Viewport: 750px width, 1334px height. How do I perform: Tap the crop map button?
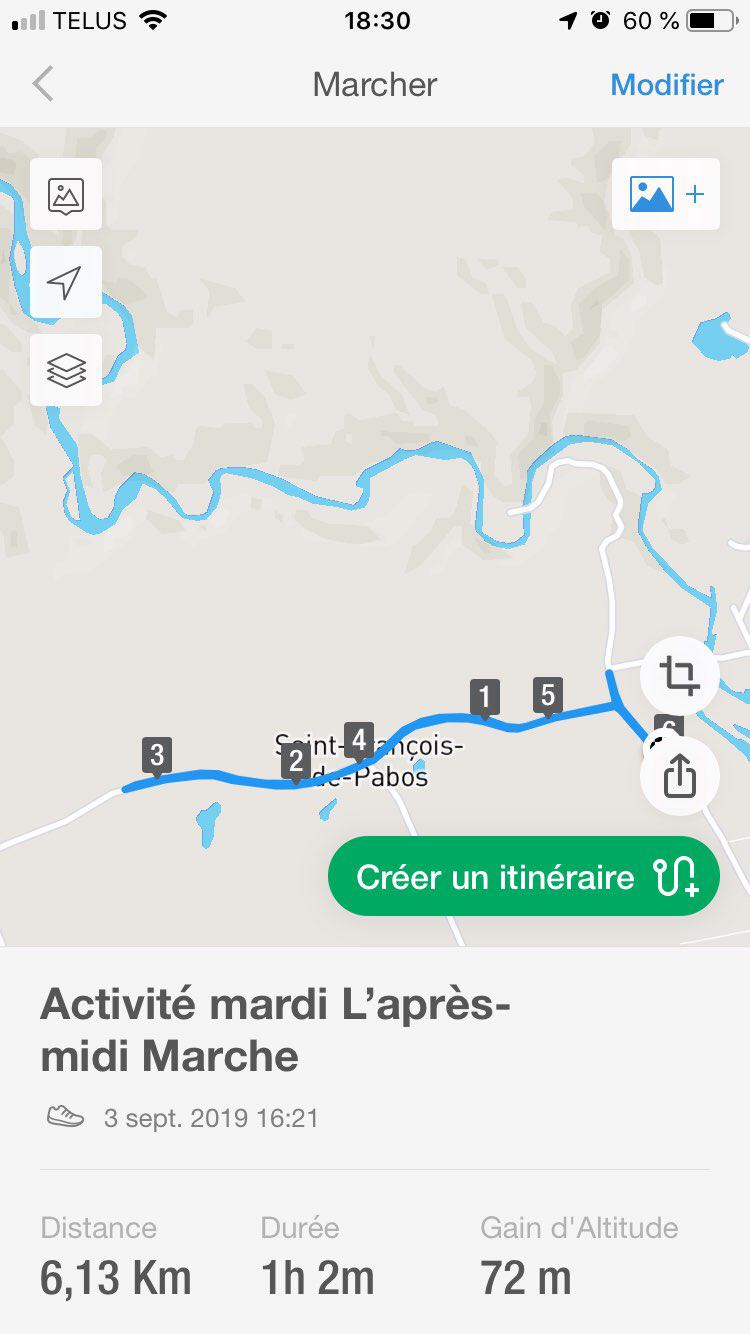coord(680,677)
